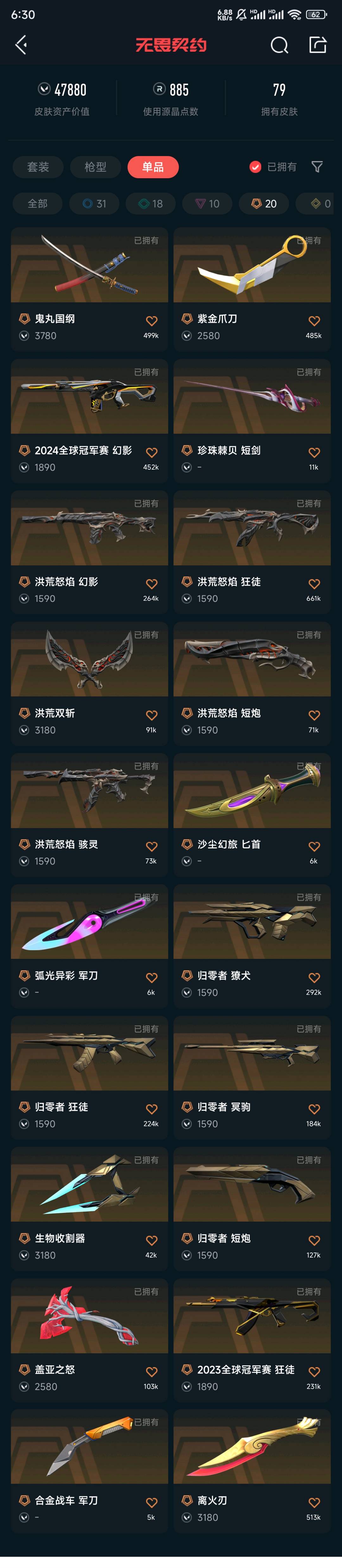Switch to the 枪型 tab
This screenshot has width=342, height=1568.
pos(95,167)
